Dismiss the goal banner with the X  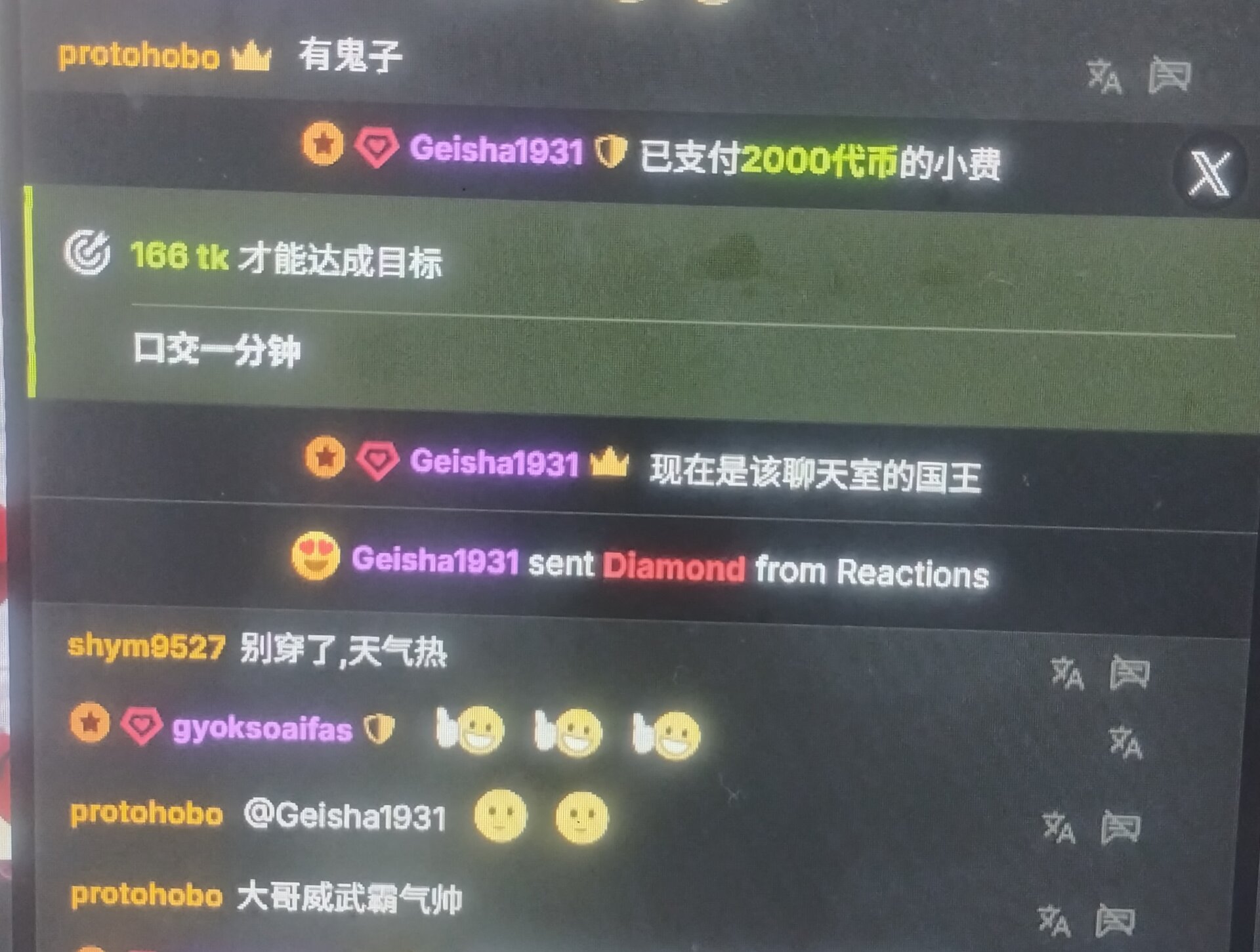(x=1209, y=174)
